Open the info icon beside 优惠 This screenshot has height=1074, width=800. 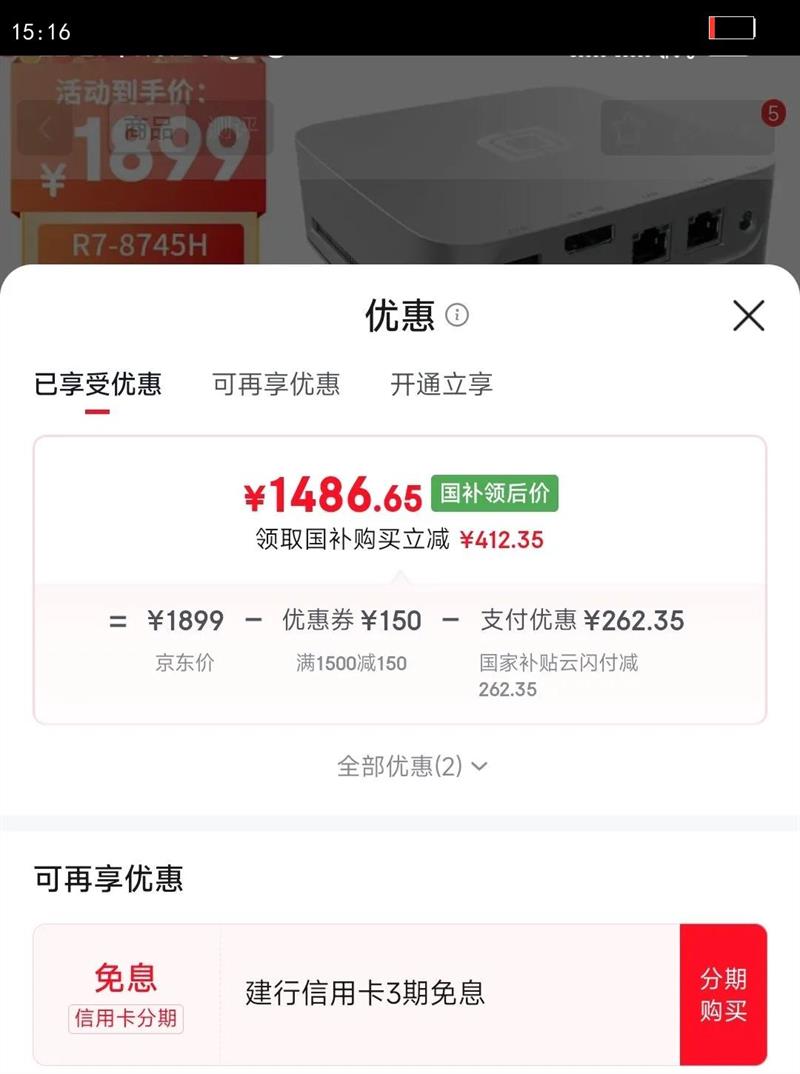coord(457,315)
